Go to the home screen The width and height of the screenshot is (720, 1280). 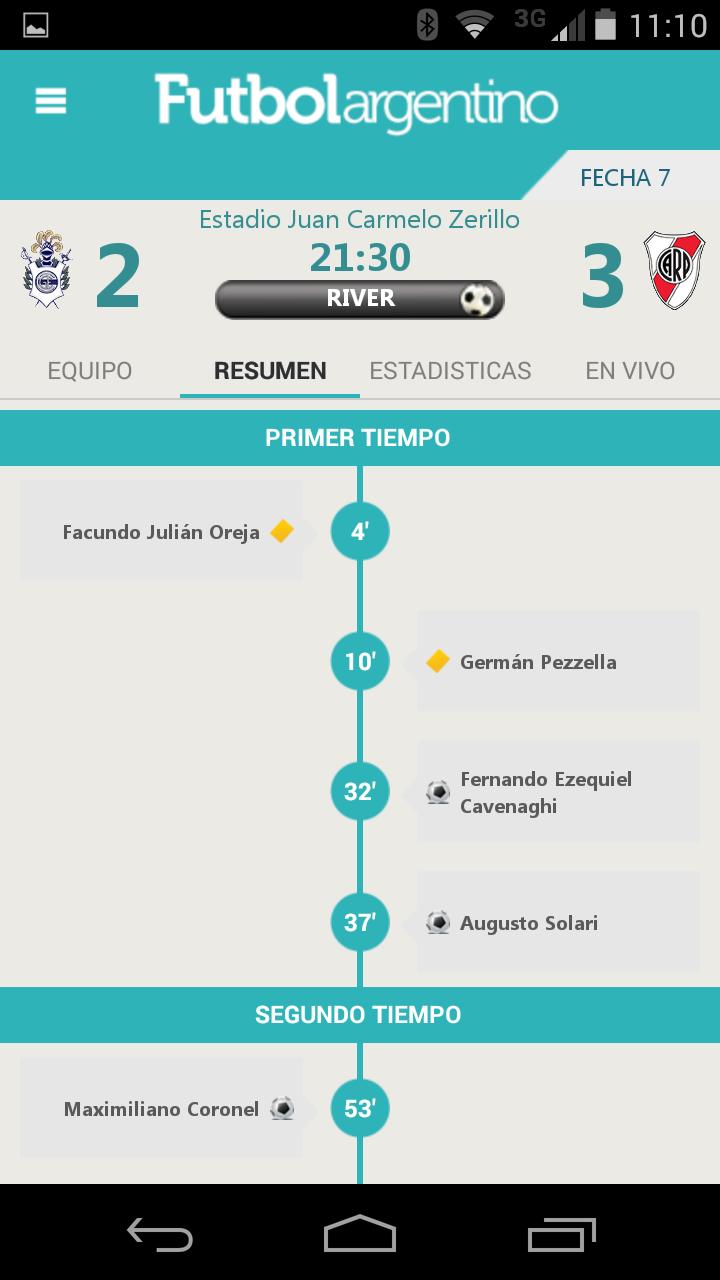click(x=360, y=1234)
